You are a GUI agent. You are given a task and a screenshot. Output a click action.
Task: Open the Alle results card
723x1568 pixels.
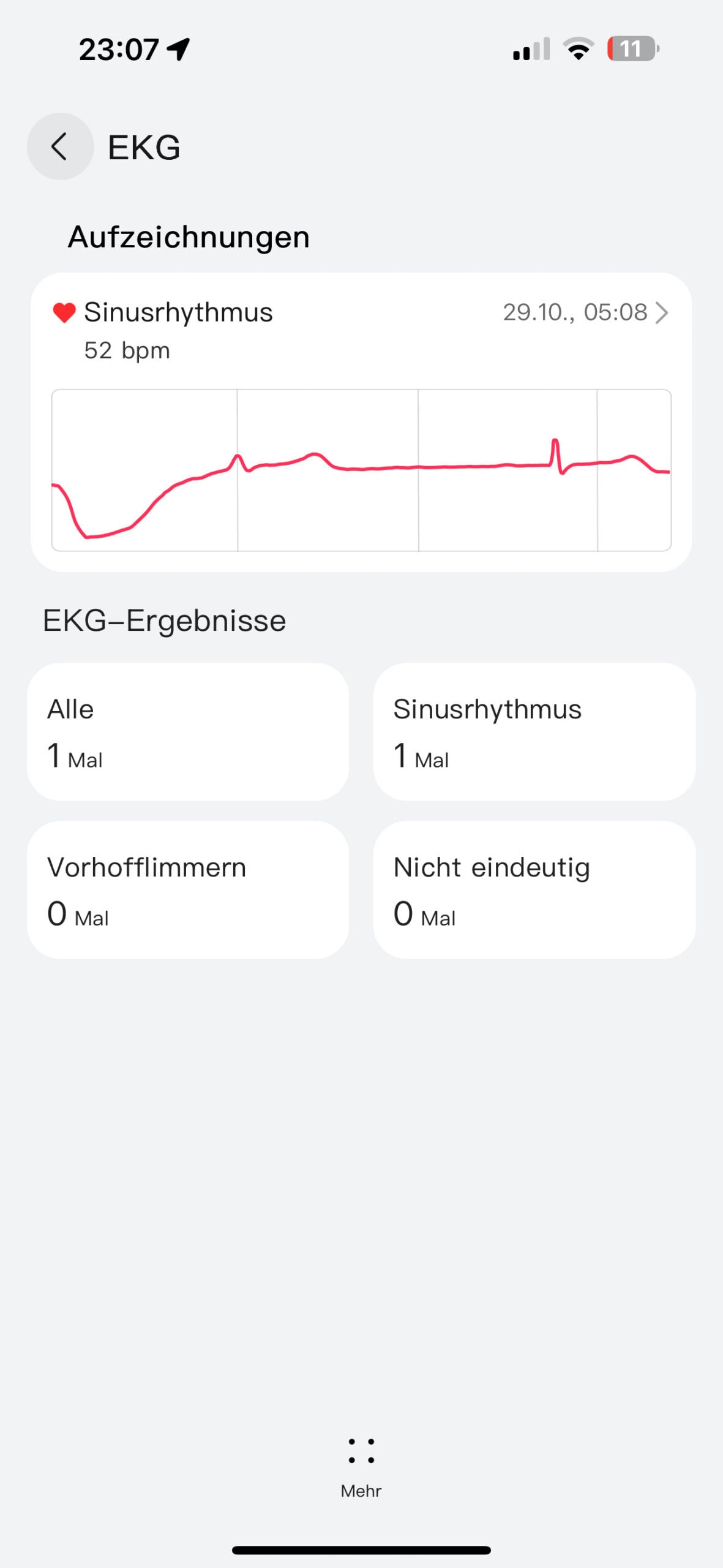click(x=188, y=732)
